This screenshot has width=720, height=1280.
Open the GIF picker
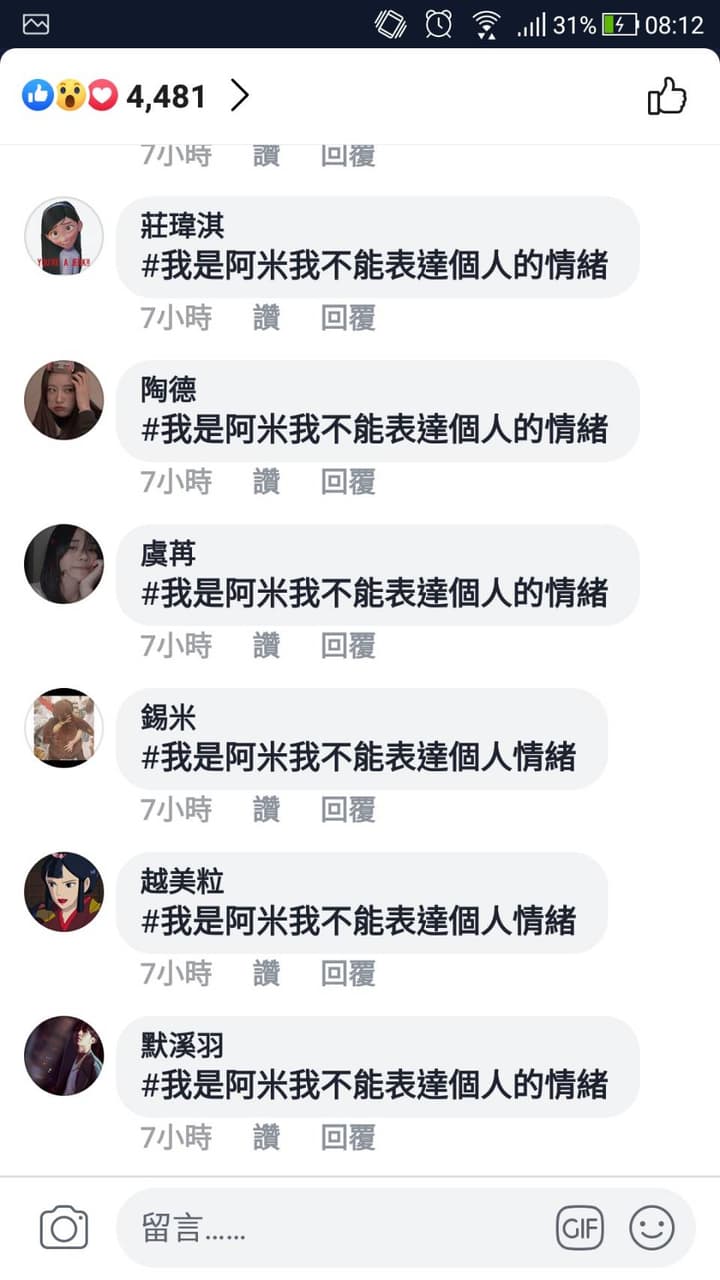(580, 1228)
